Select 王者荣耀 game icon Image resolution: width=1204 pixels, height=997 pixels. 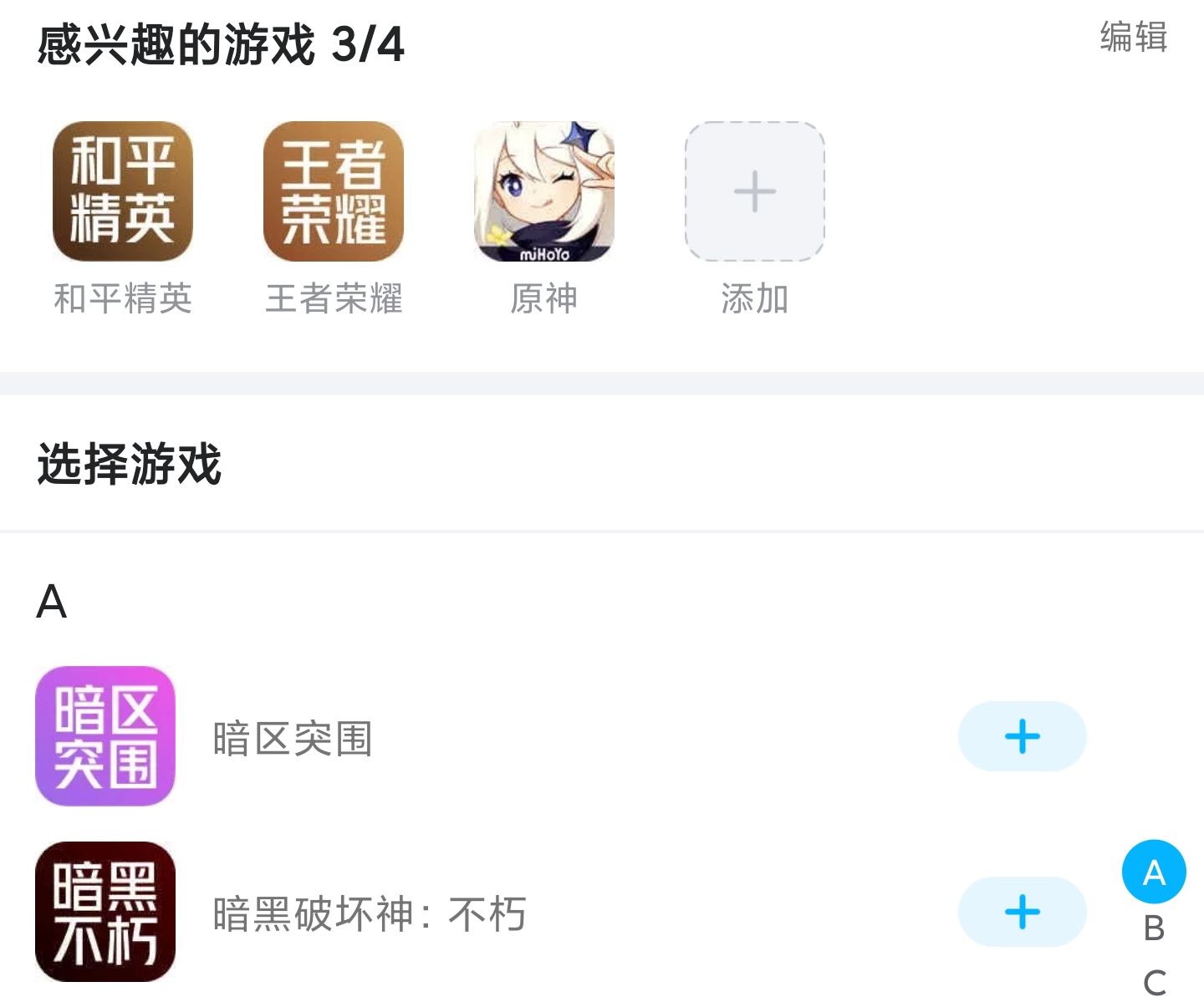[x=334, y=192]
